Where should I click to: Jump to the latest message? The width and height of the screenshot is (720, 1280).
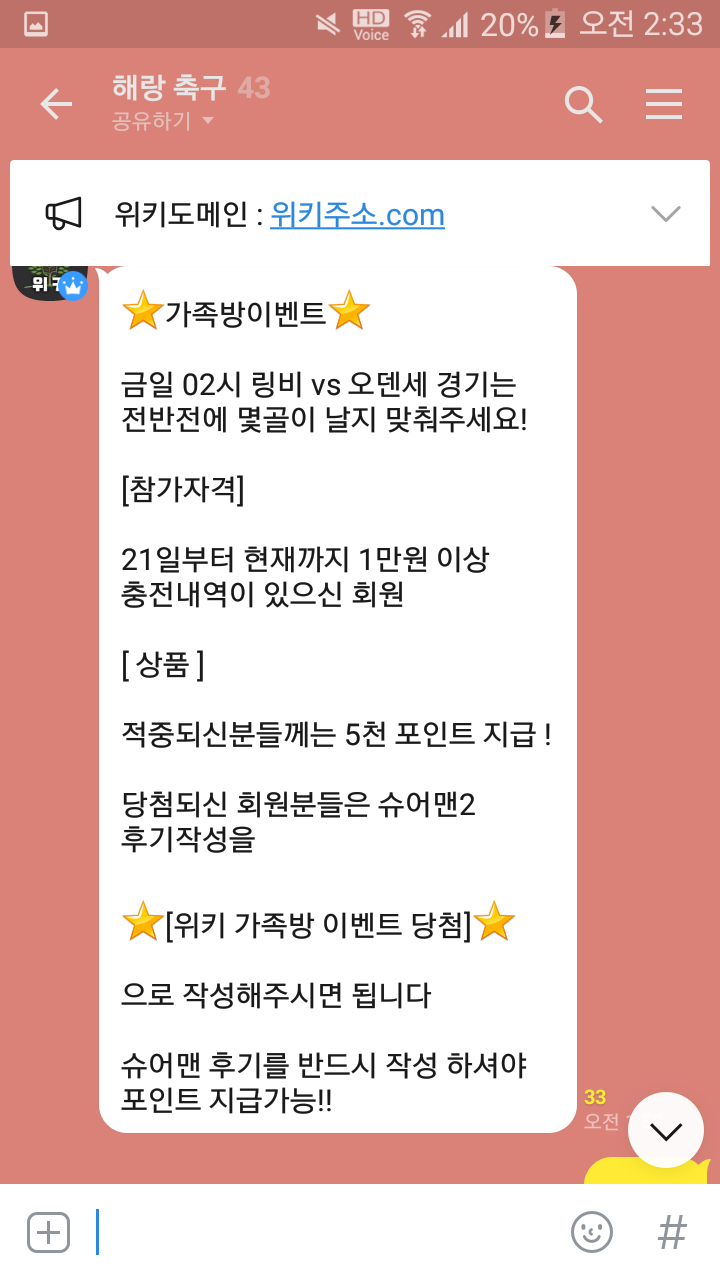pos(665,1130)
